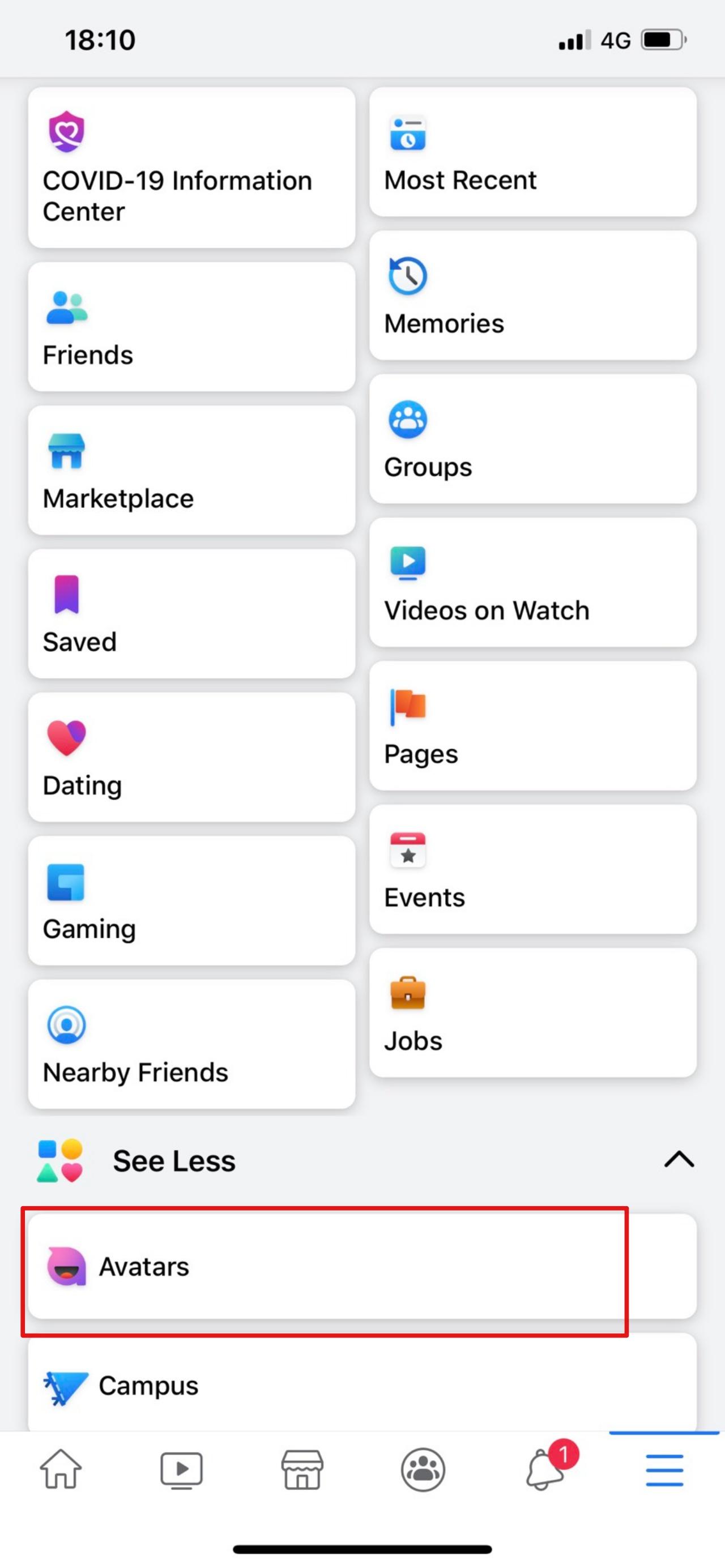
Task: Open the Friends shortcut
Action: (x=191, y=327)
